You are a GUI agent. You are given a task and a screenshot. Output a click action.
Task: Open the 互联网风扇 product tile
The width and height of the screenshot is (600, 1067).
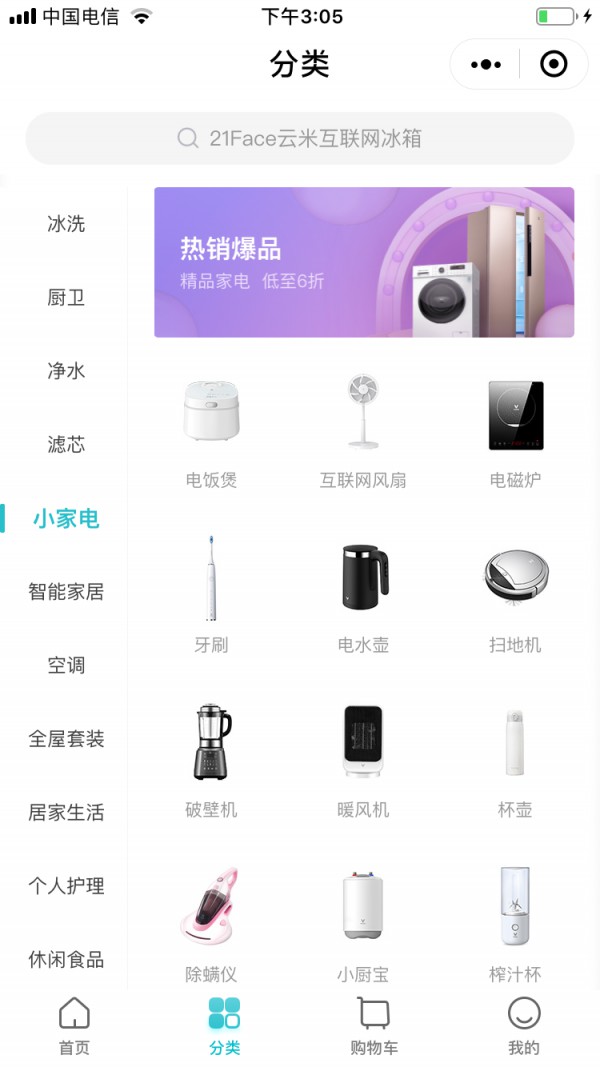coord(363,430)
